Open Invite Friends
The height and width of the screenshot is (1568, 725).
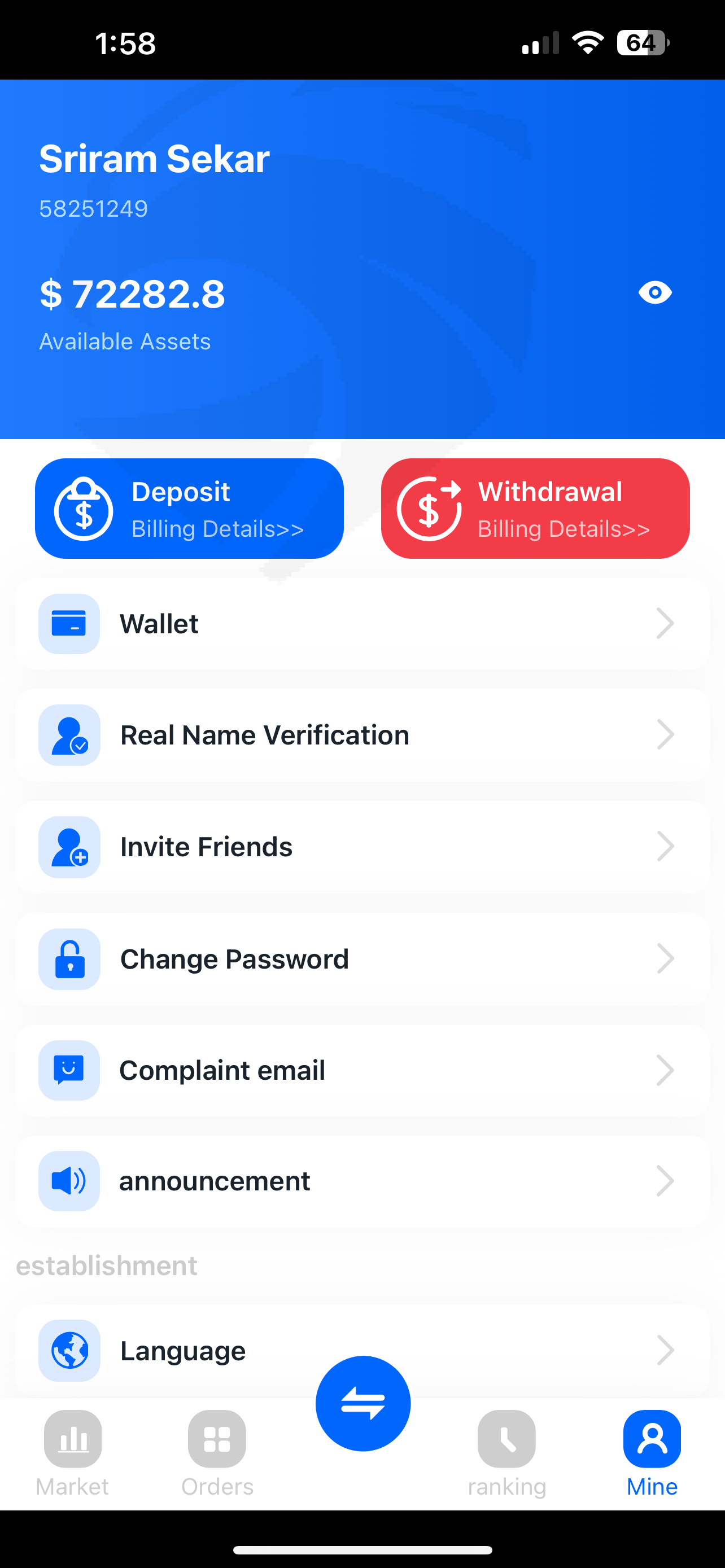pos(362,847)
